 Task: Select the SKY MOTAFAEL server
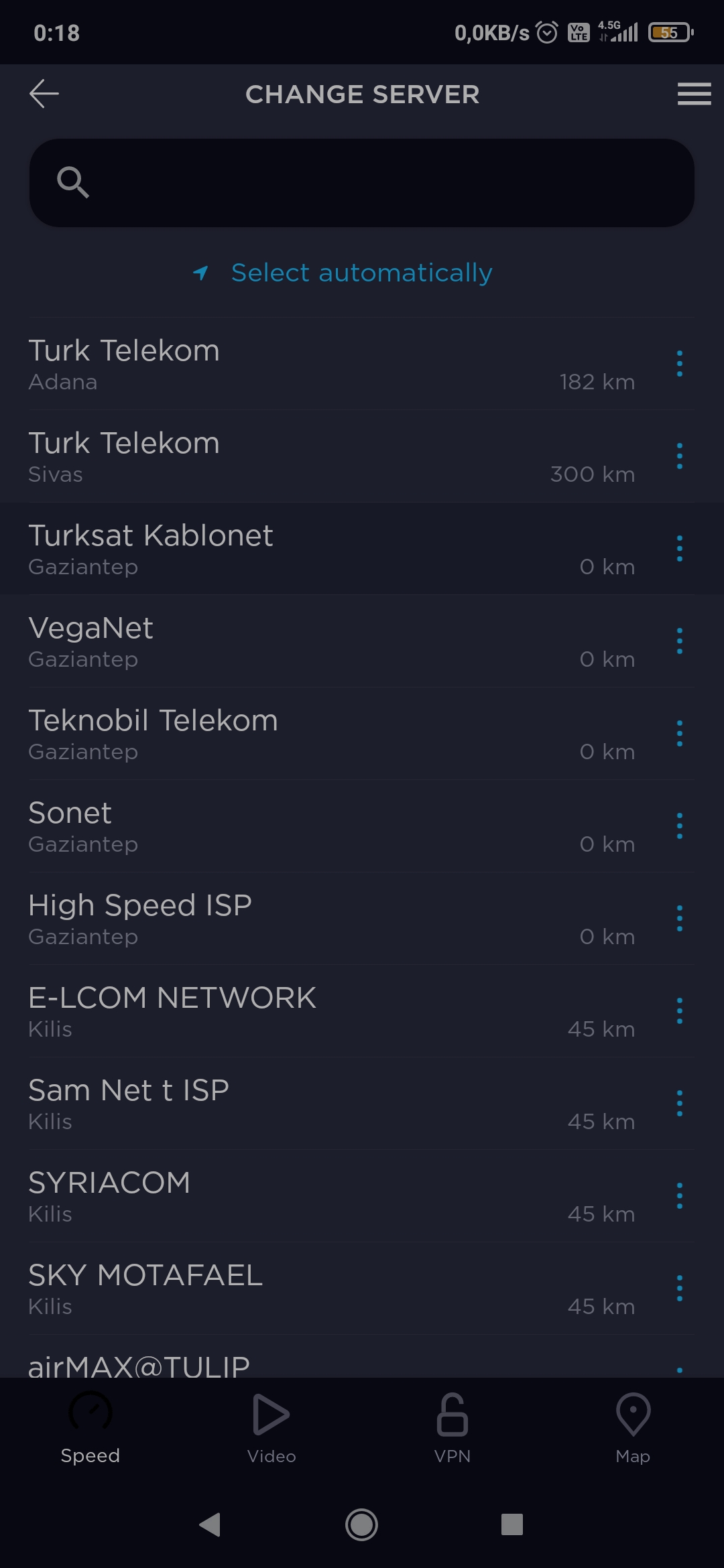[362, 1289]
